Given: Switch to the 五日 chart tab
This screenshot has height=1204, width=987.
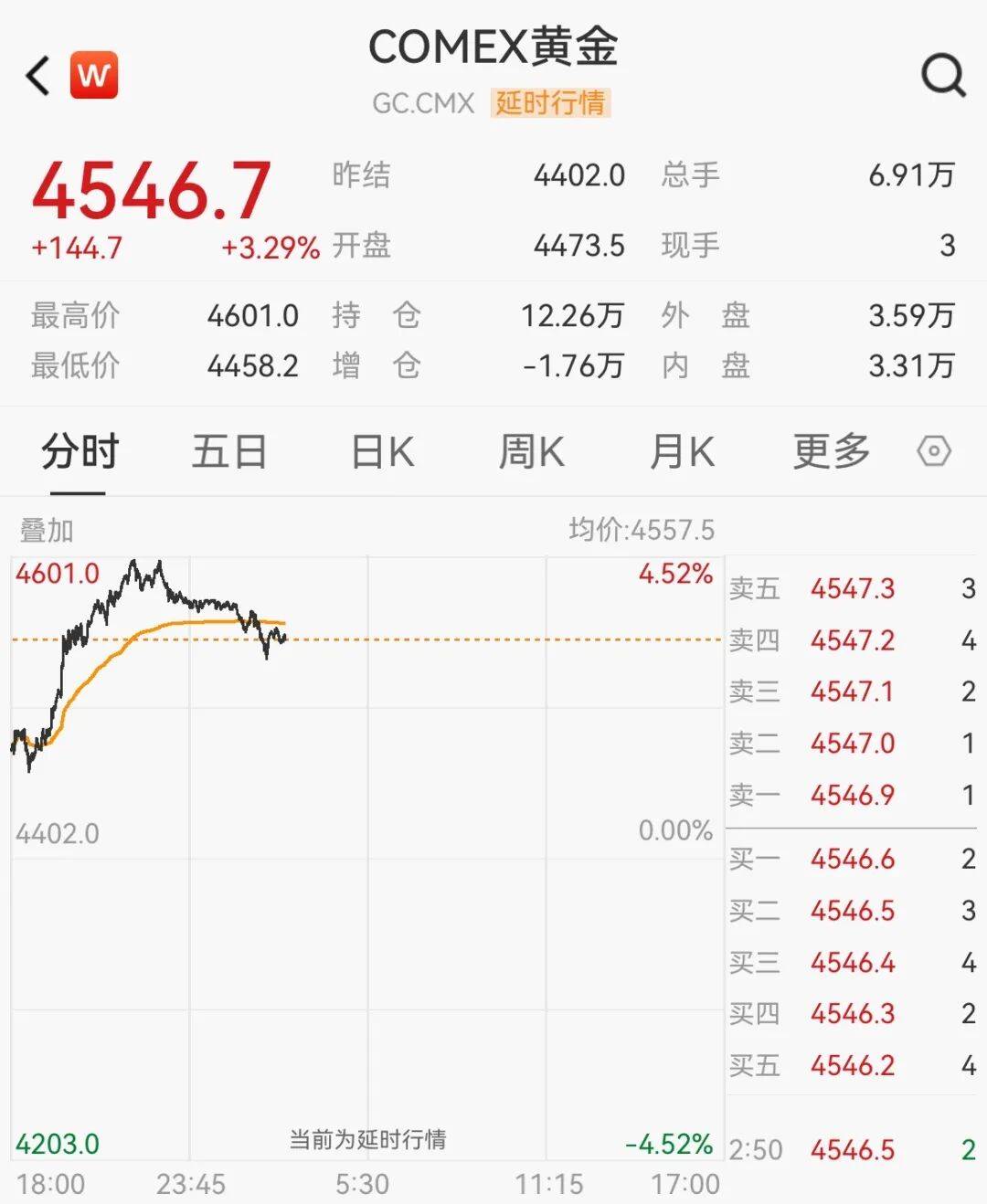Looking at the screenshot, I should click(x=228, y=451).
